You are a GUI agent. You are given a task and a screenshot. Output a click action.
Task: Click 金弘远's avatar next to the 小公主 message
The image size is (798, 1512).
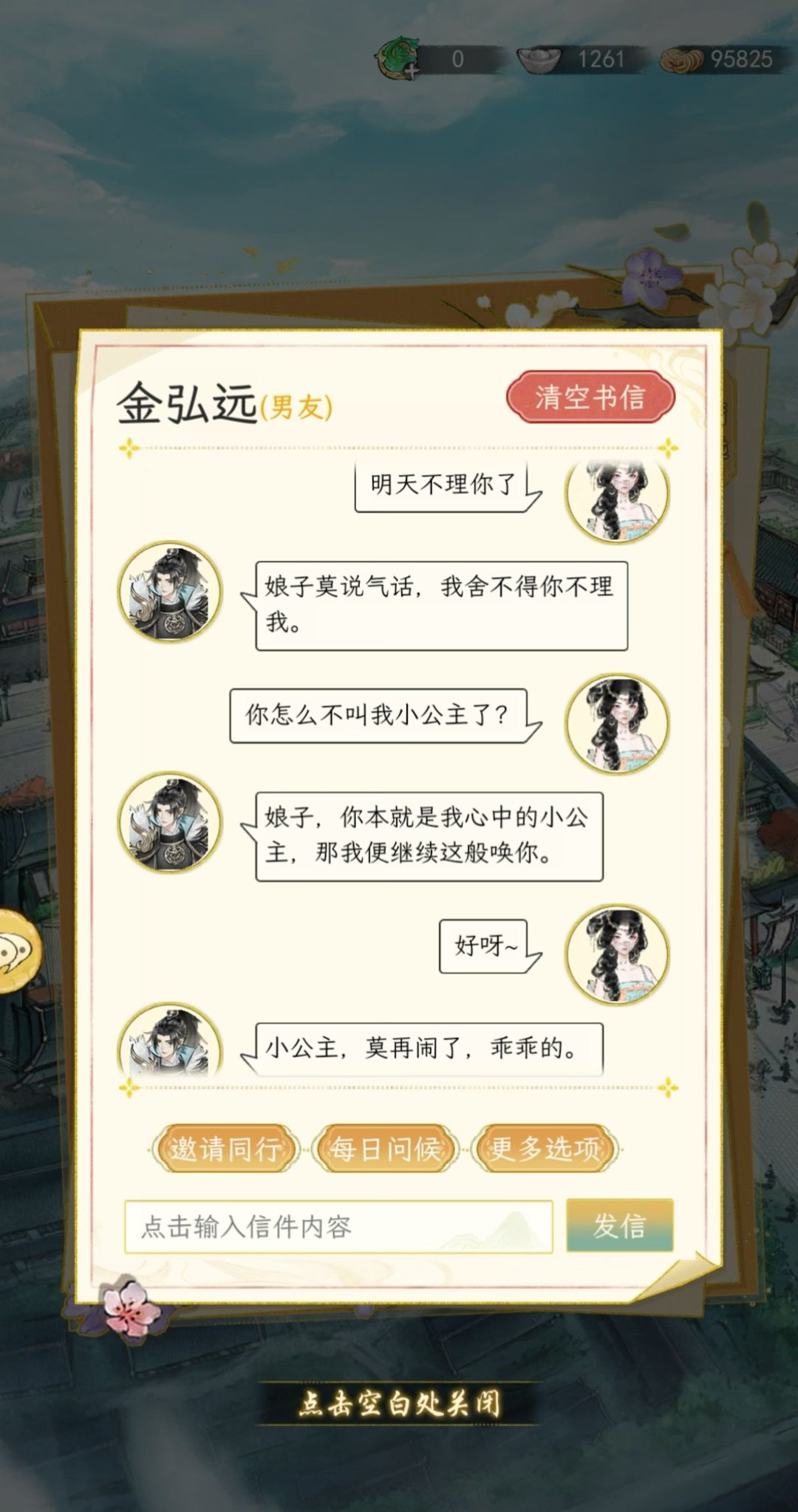(x=171, y=1038)
